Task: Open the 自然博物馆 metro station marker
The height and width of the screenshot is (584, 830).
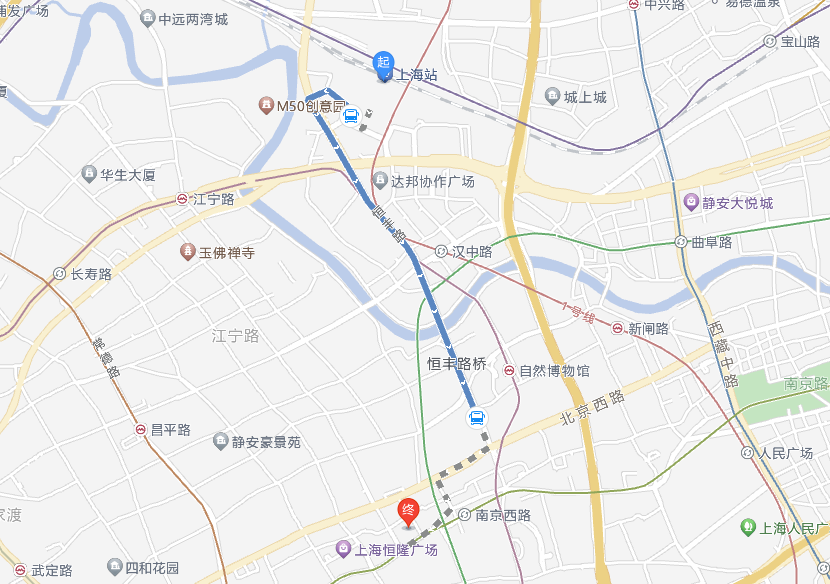Action: pos(509,371)
